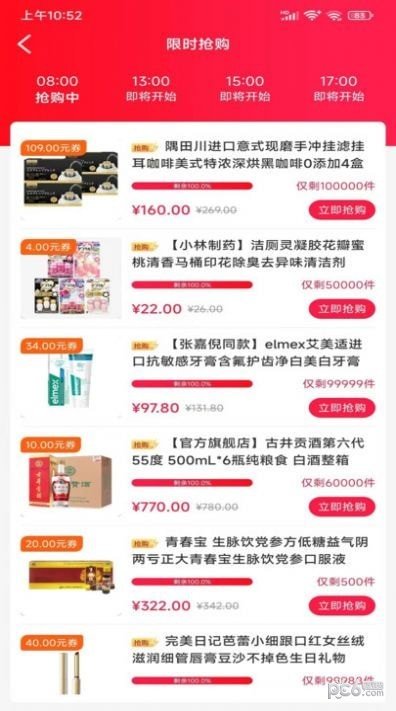396x711 pixels.
Task: Tap 立即抢购 for 隅田川 coffee
Action: click(x=342, y=210)
